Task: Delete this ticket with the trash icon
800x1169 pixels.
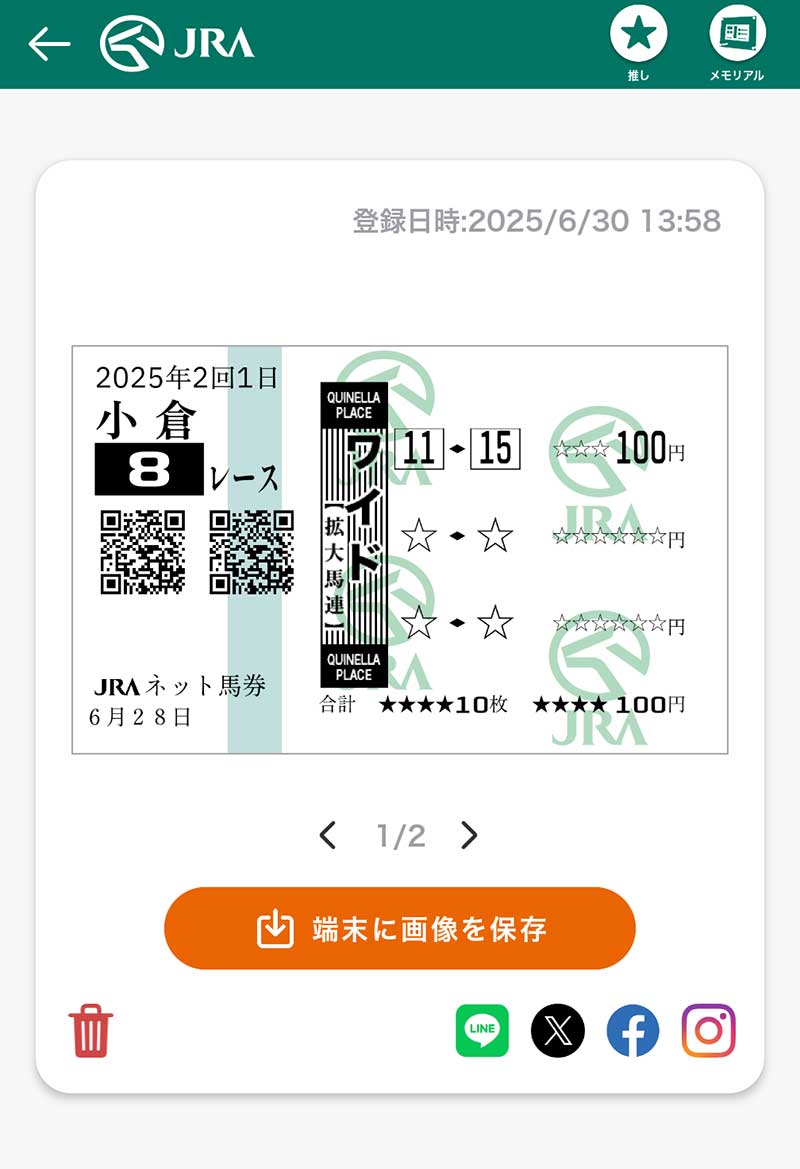Action: coord(91,1031)
